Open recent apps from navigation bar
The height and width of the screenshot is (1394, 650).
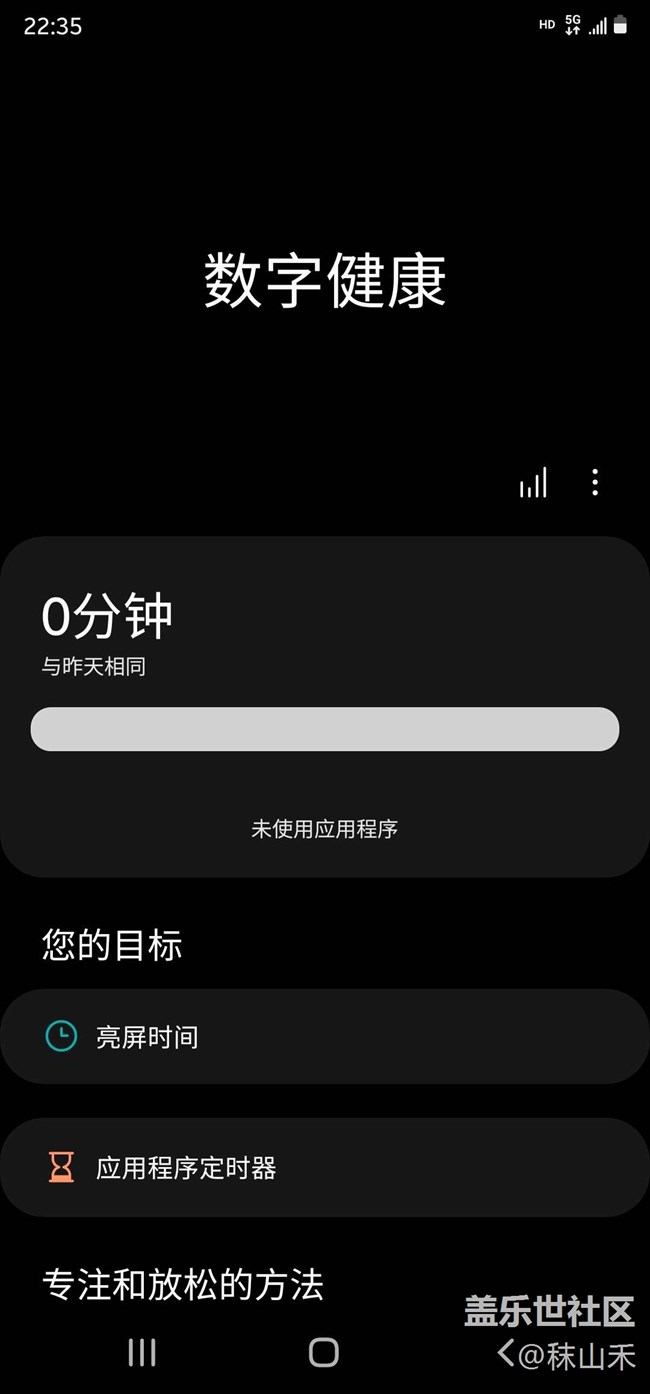(x=142, y=1353)
